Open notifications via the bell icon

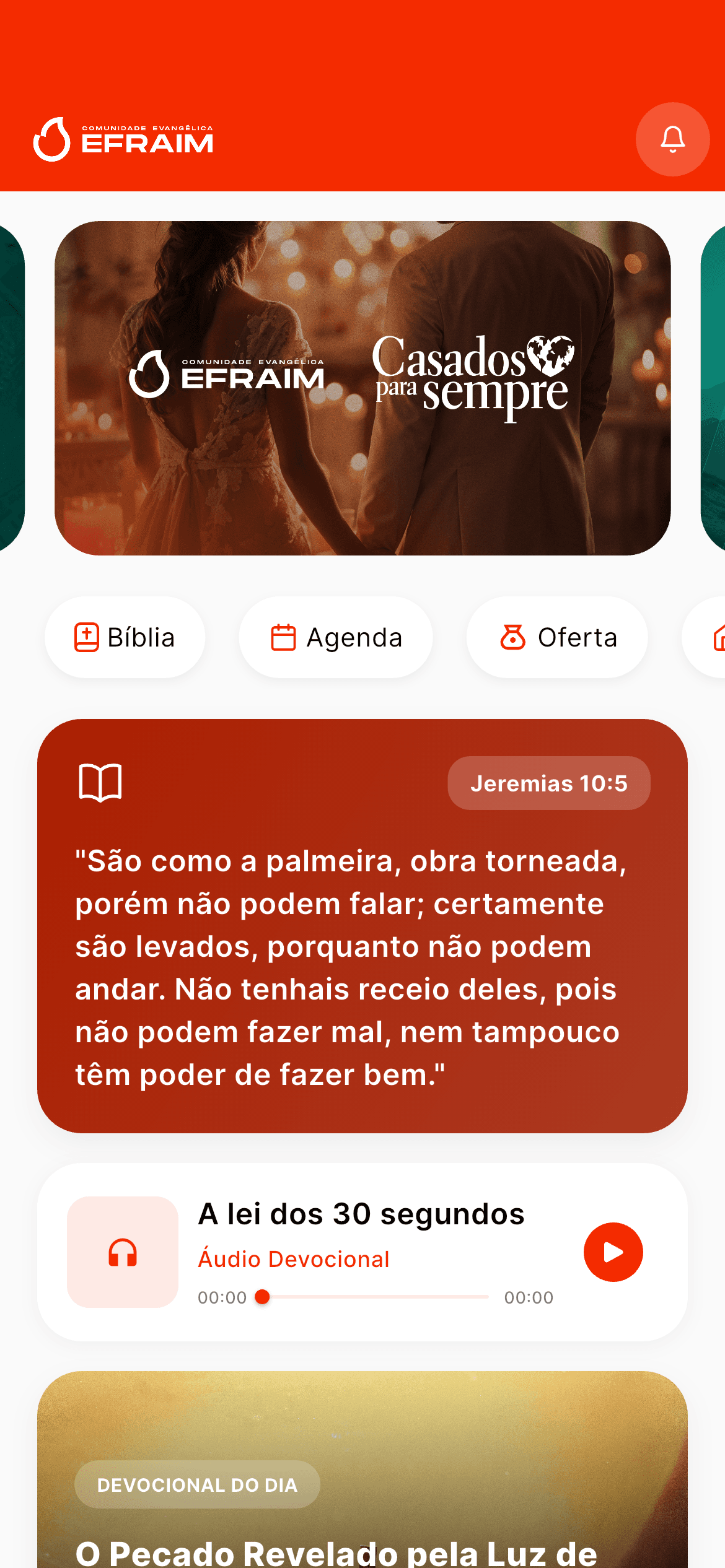coord(672,139)
